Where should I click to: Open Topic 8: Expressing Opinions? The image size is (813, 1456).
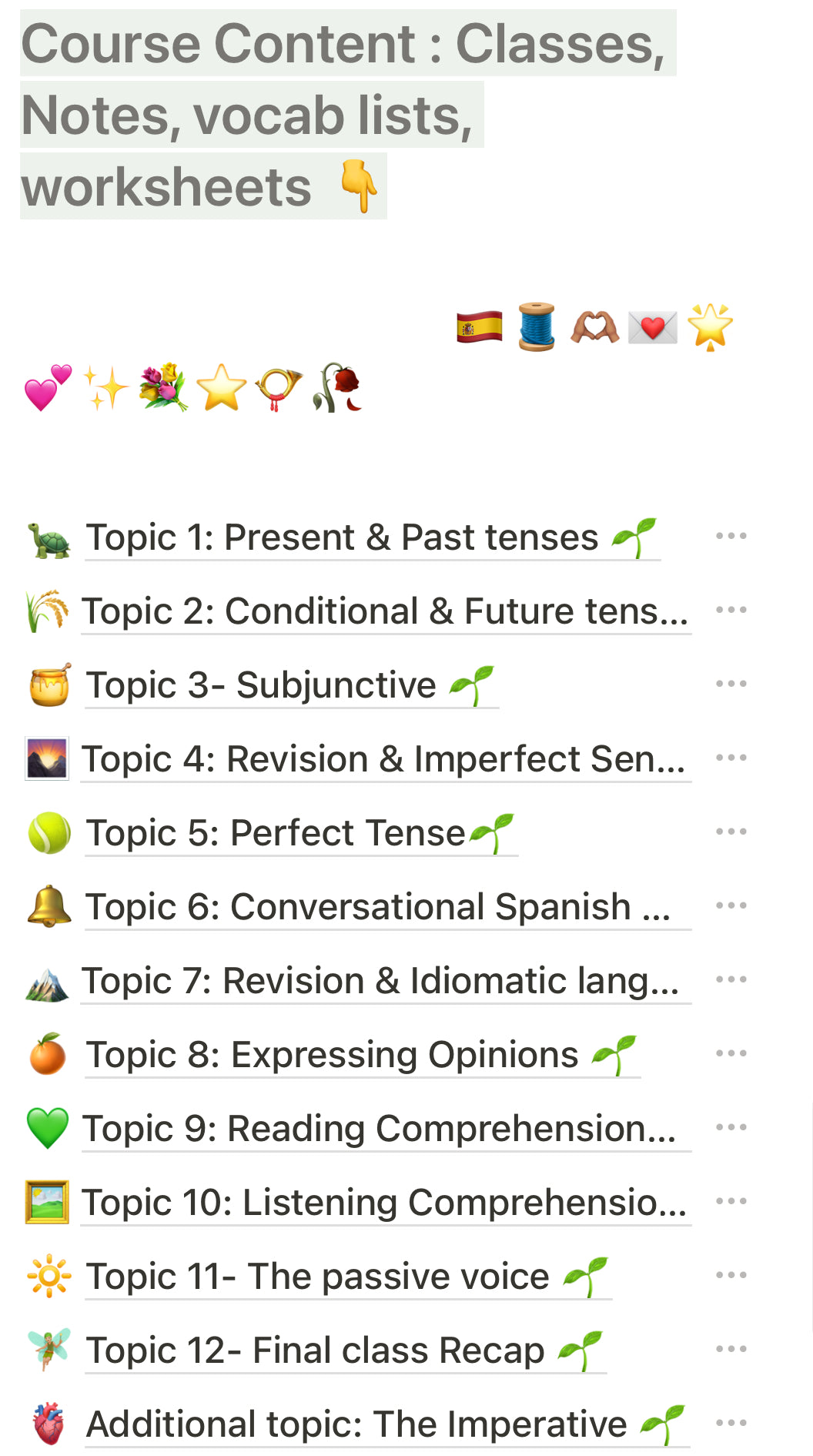(332, 1055)
